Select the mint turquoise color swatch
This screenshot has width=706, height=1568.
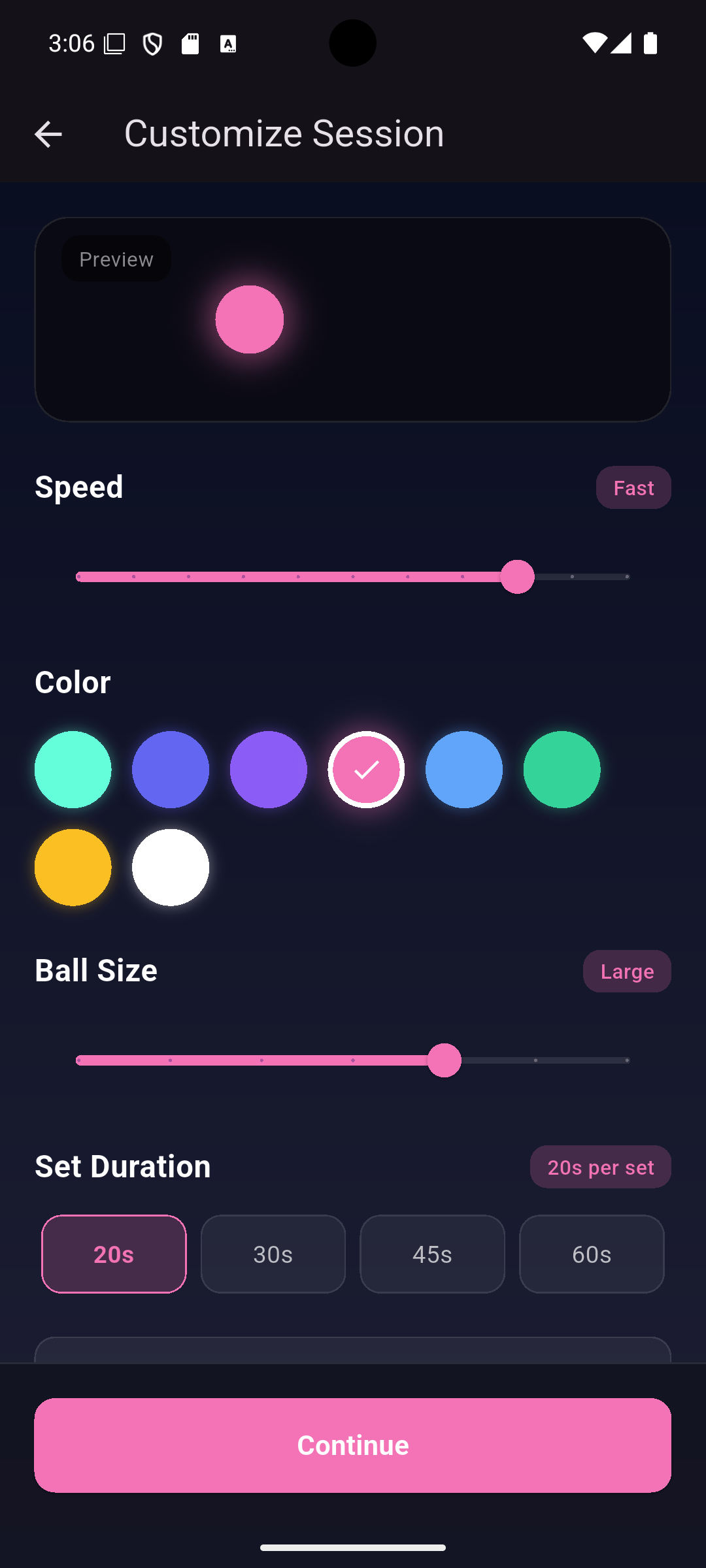point(73,770)
